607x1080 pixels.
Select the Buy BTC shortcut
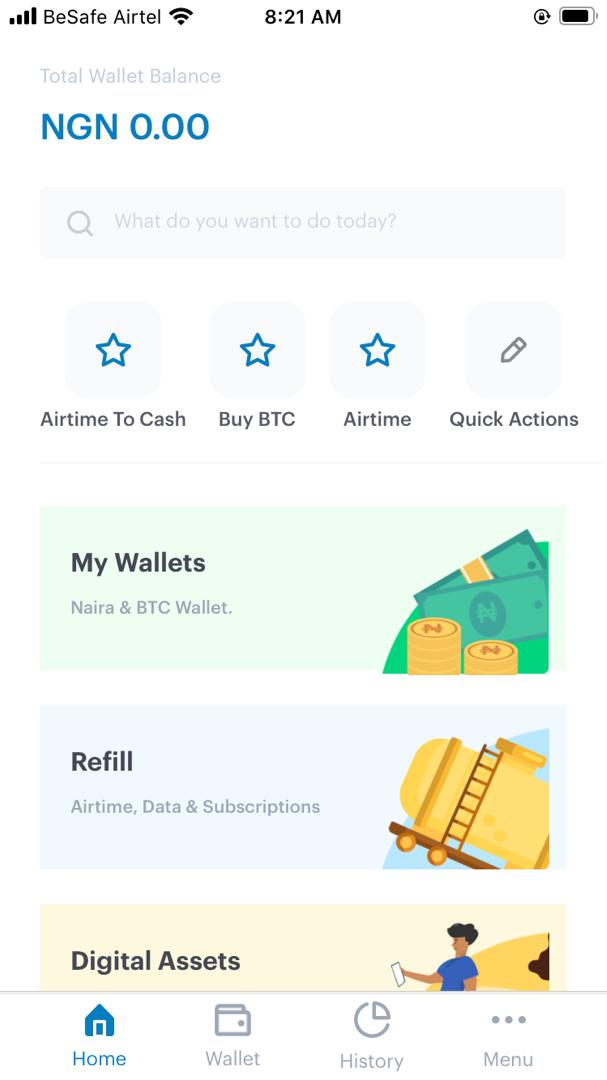257,351
